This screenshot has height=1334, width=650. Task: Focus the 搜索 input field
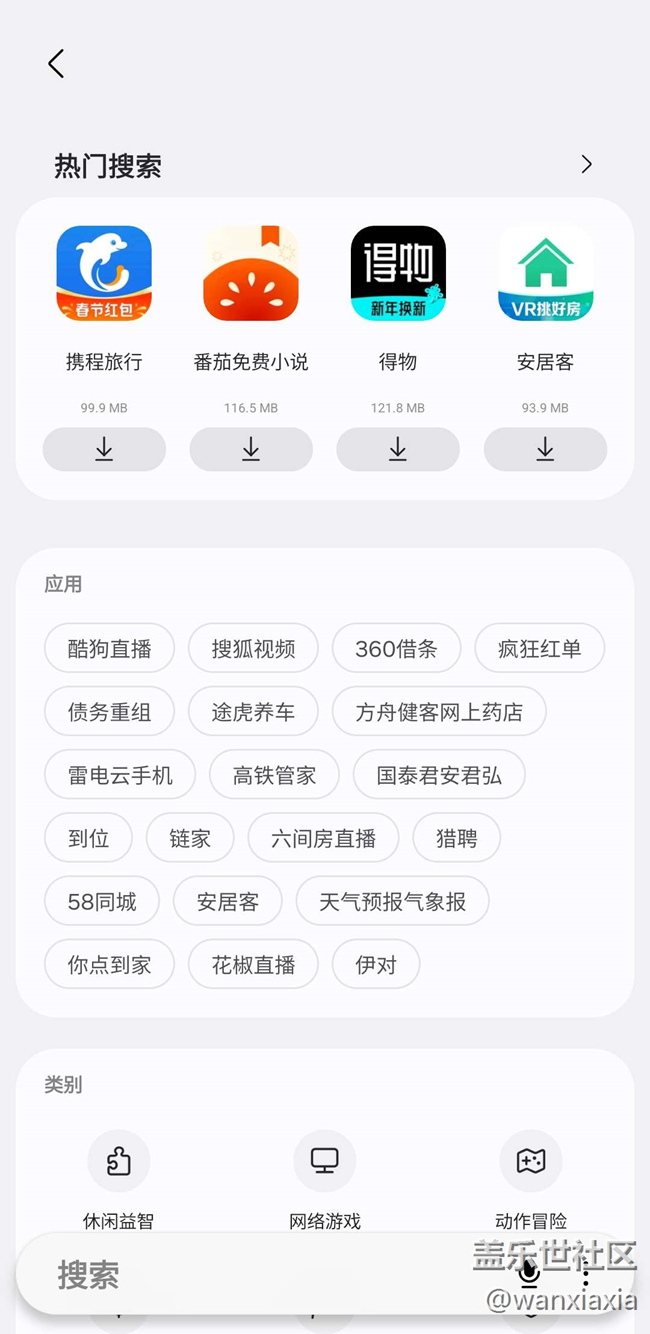click(260, 1274)
